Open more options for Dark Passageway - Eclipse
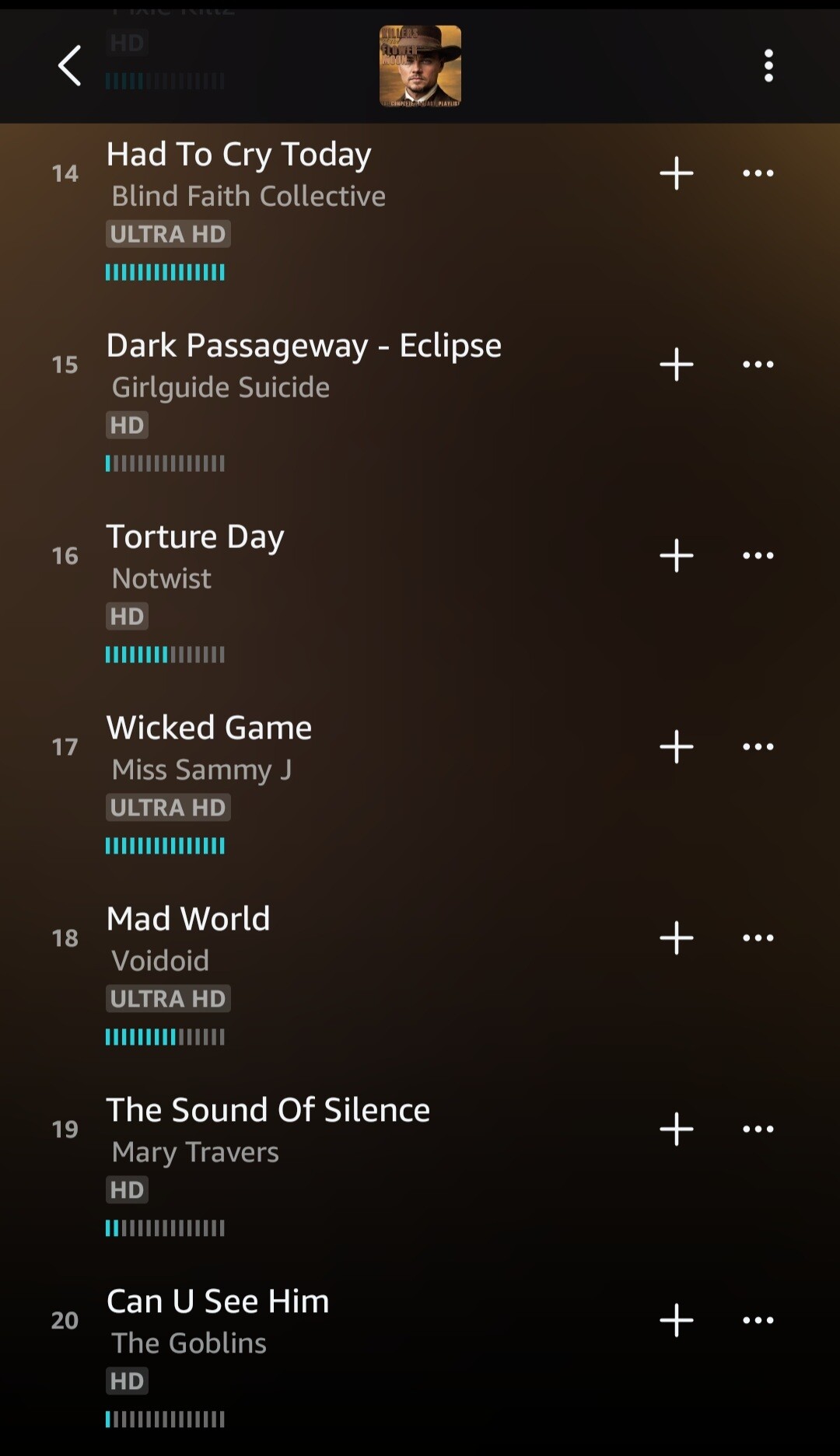 click(758, 364)
